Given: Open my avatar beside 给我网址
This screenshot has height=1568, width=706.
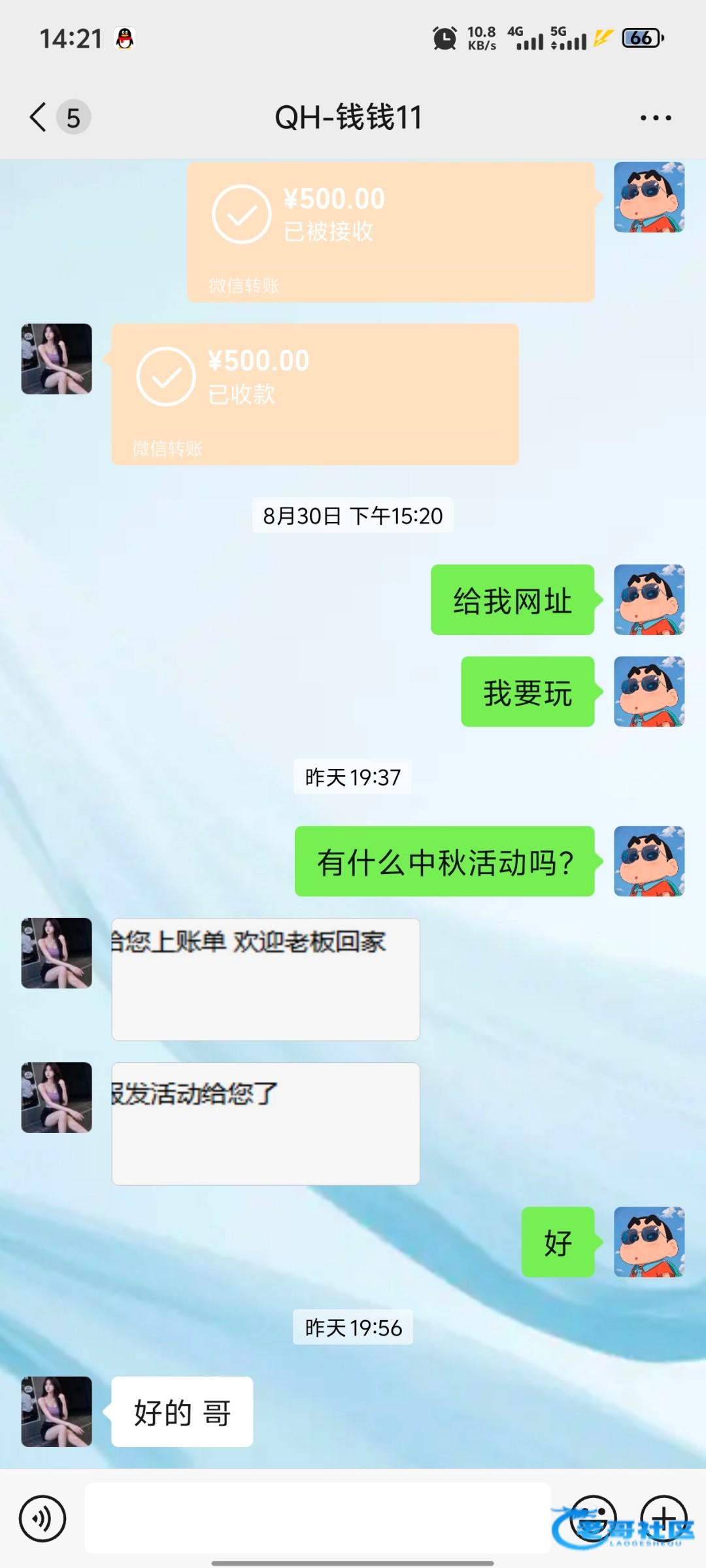Looking at the screenshot, I should click(x=648, y=600).
